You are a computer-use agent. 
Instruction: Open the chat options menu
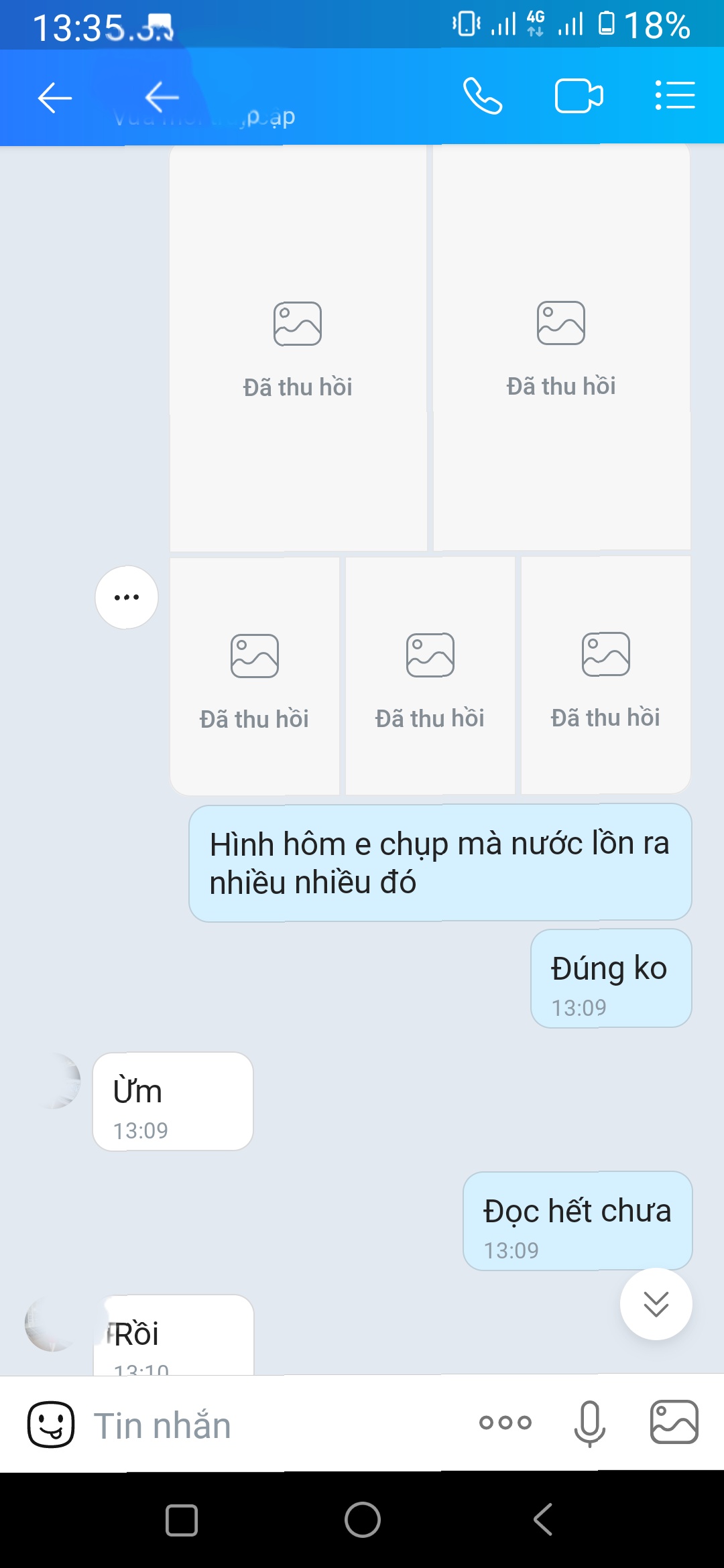click(x=675, y=96)
